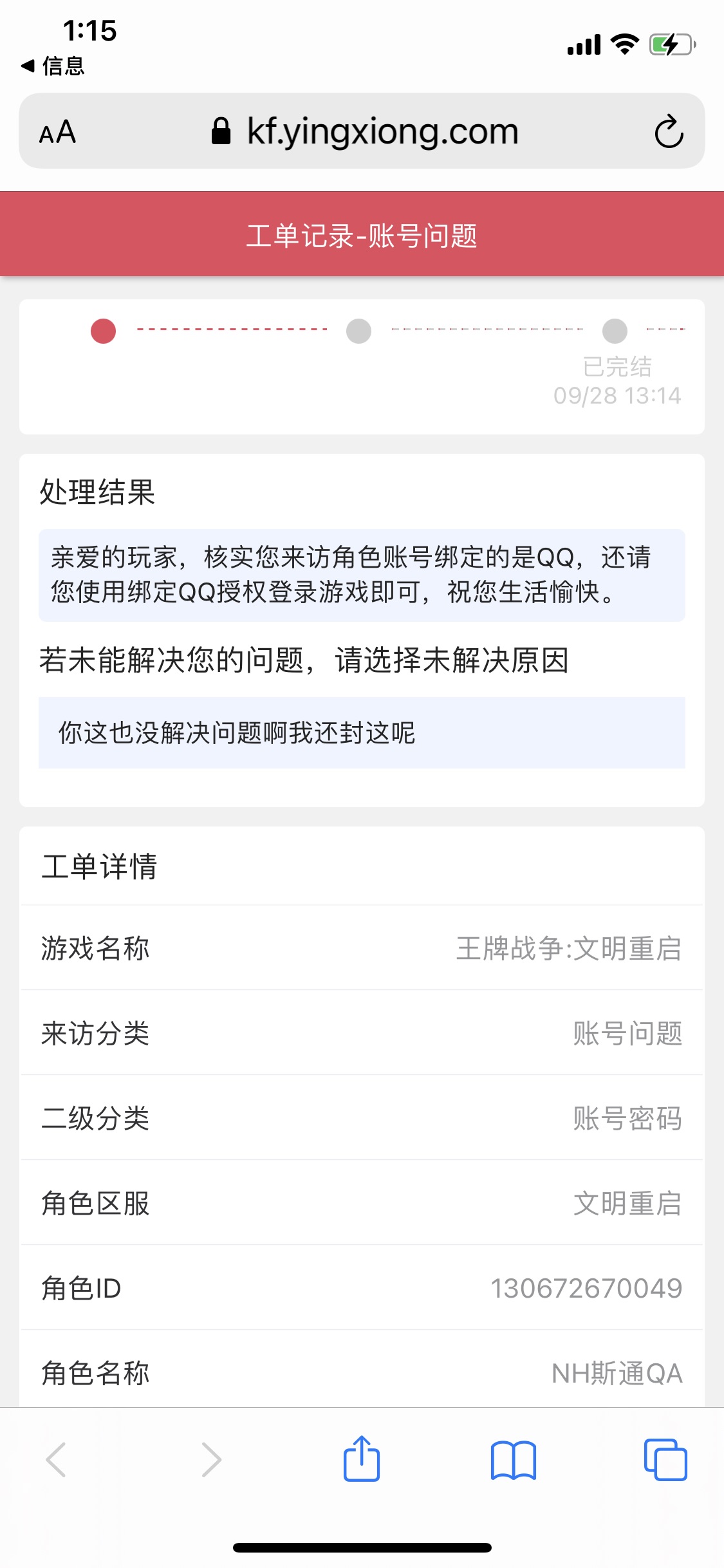Open the share sheet
Image resolution: width=724 pixels, height=1568 pixels.
[362, 1459]
